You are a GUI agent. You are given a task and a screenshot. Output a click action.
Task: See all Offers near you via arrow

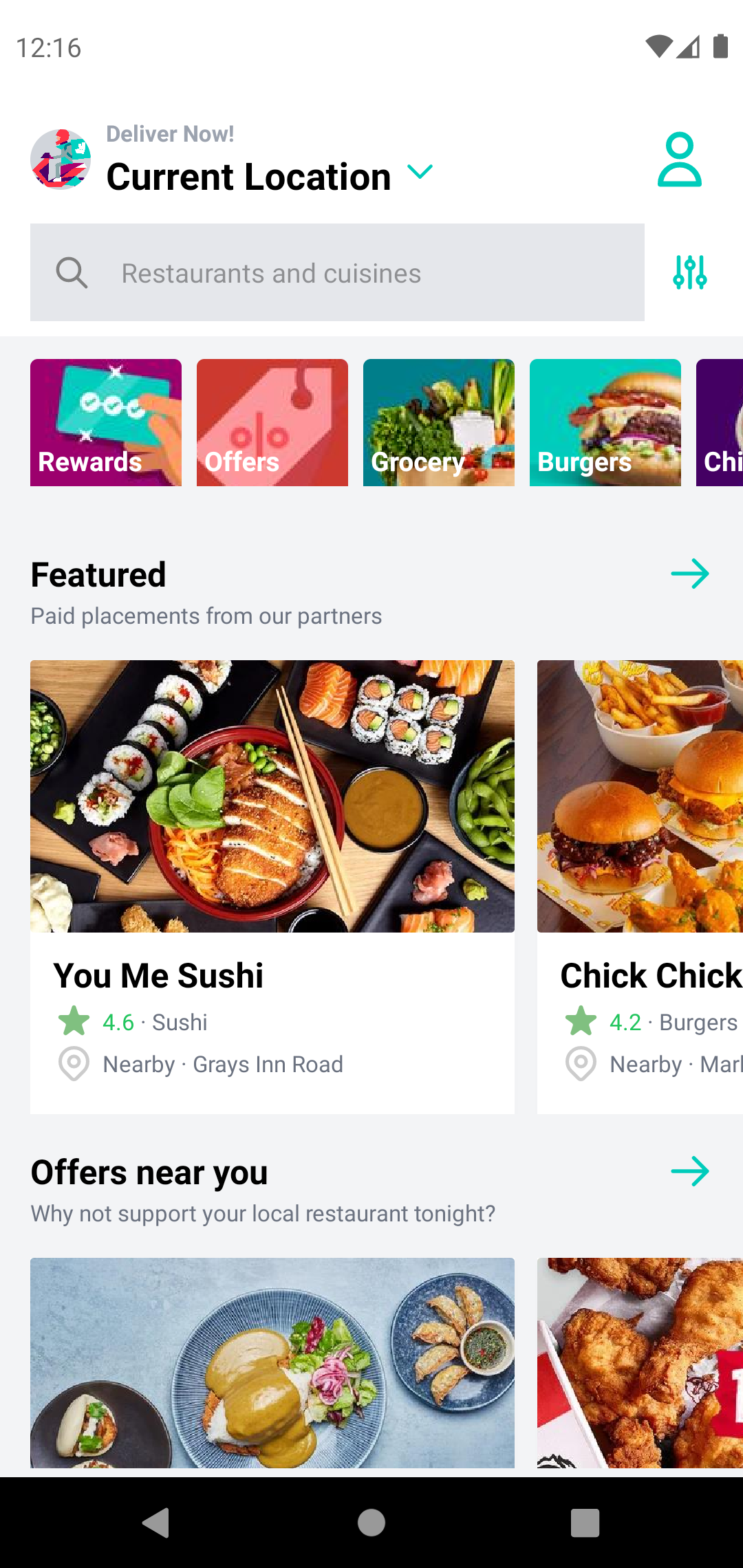tap(690, 1171)
